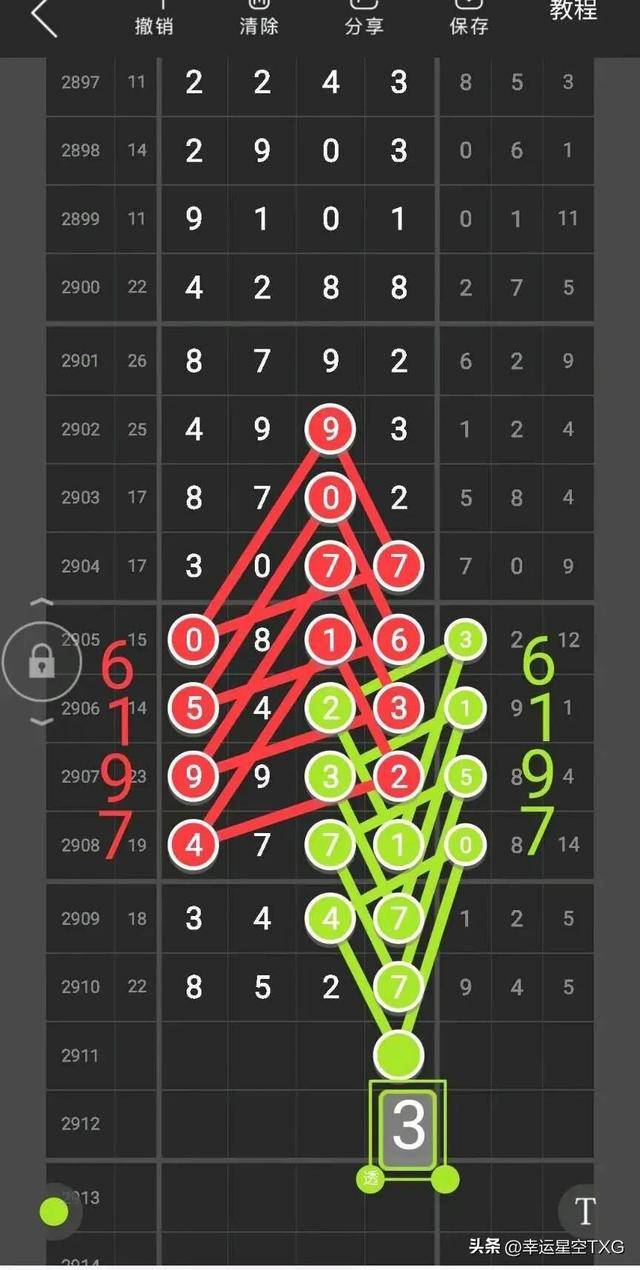Undo the last drawing with 撤销
This screenshot has width=640, height=1270.
(154, 22)
